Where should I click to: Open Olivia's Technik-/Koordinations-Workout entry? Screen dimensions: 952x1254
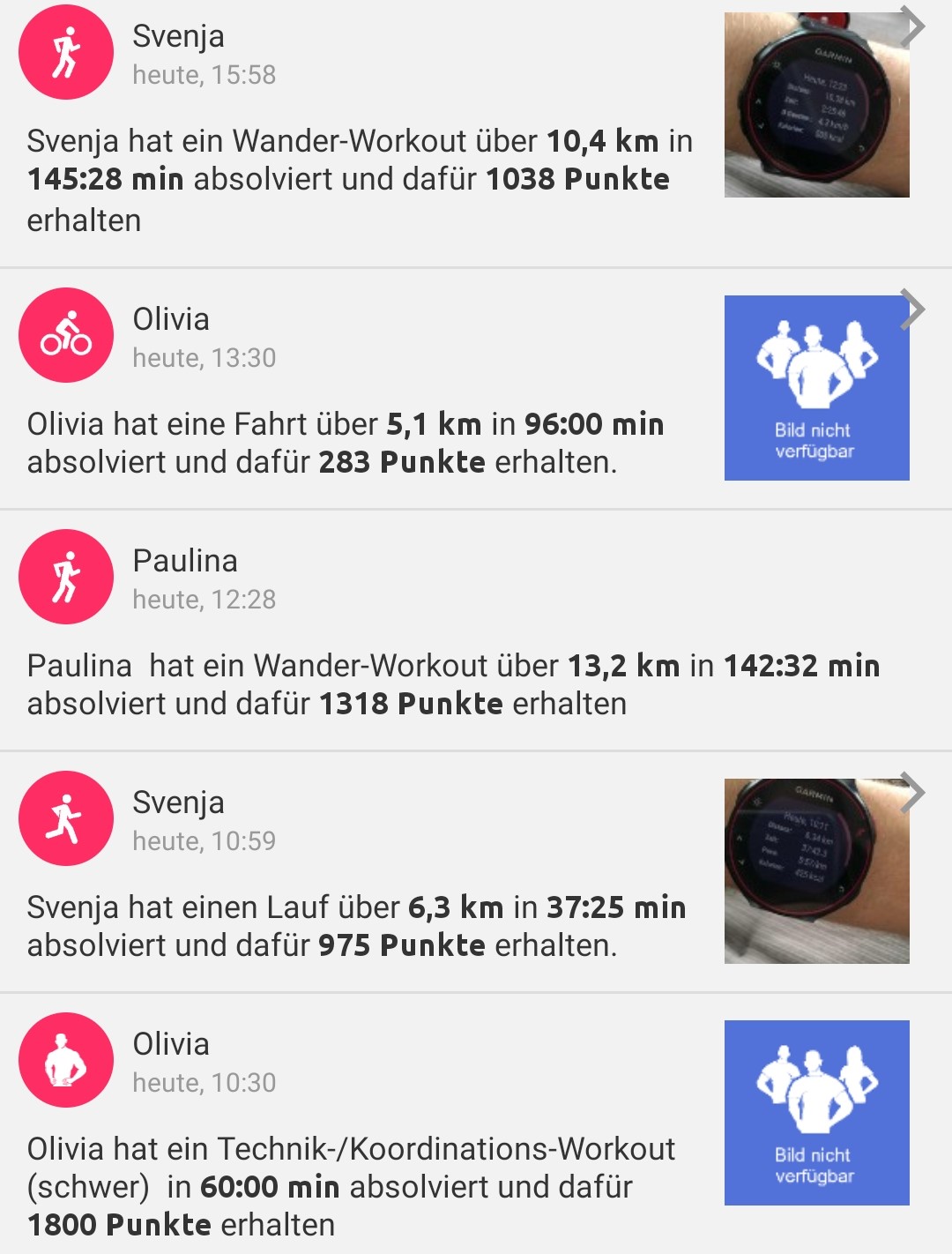[x=351, y=1186]
